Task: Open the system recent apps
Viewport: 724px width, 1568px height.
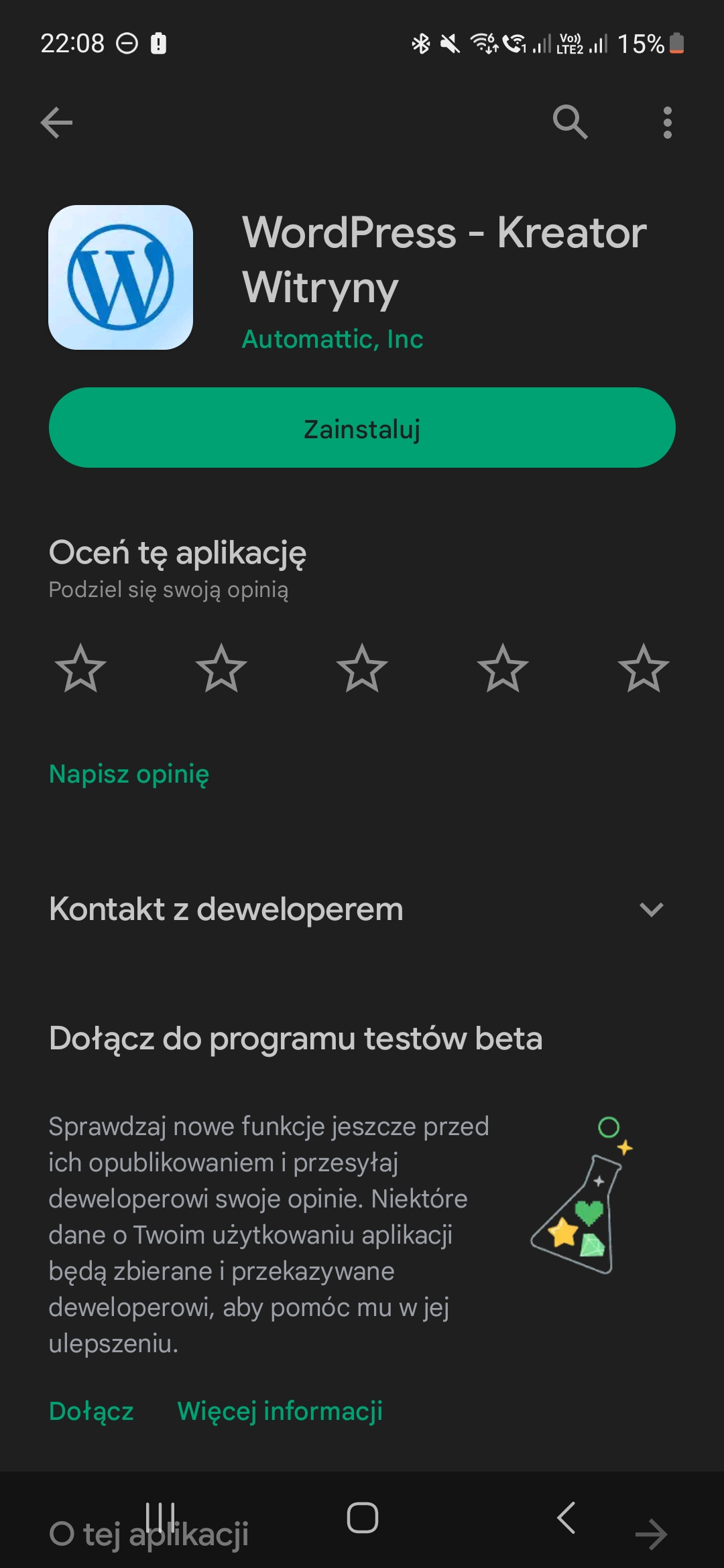Action: [160, 1516]
